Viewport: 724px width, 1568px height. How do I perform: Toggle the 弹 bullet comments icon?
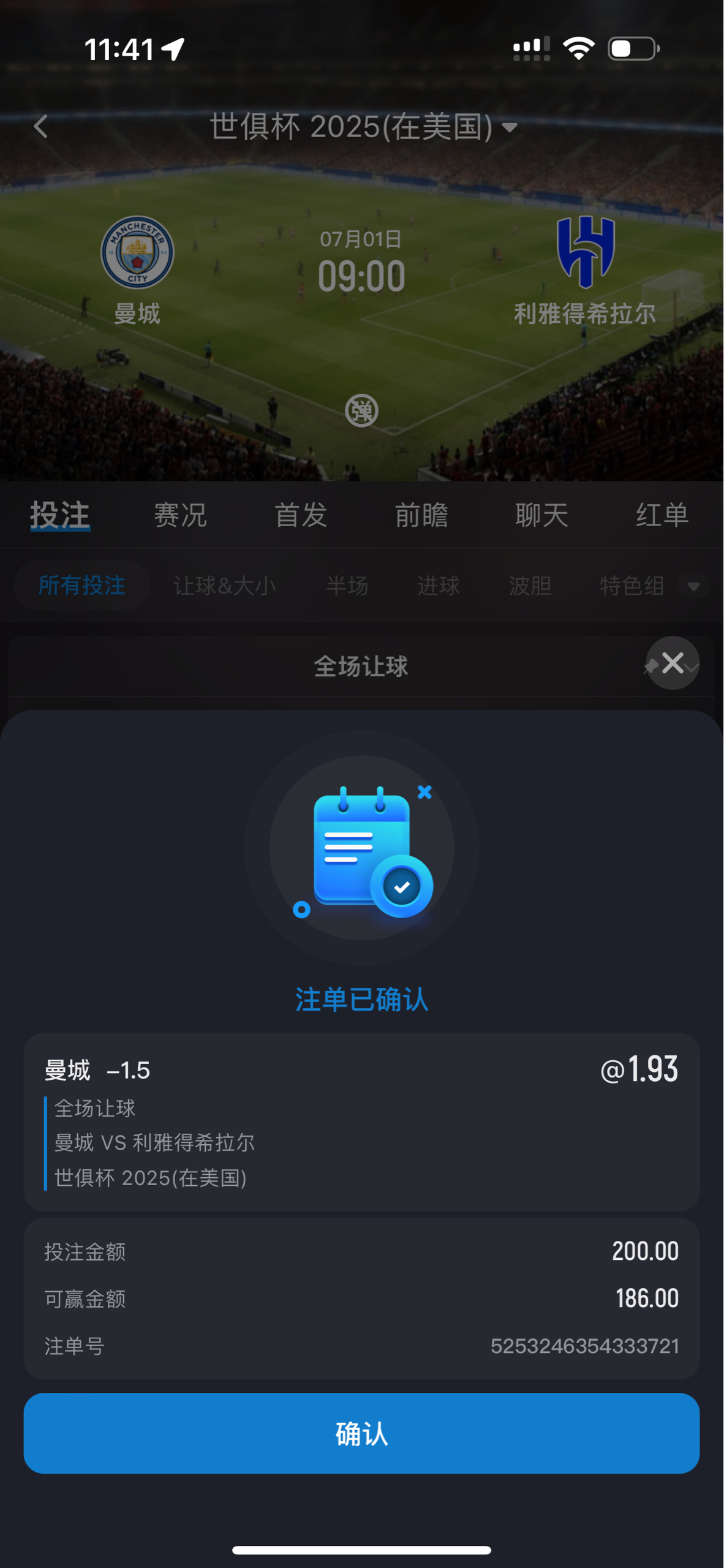coord(361,410)
